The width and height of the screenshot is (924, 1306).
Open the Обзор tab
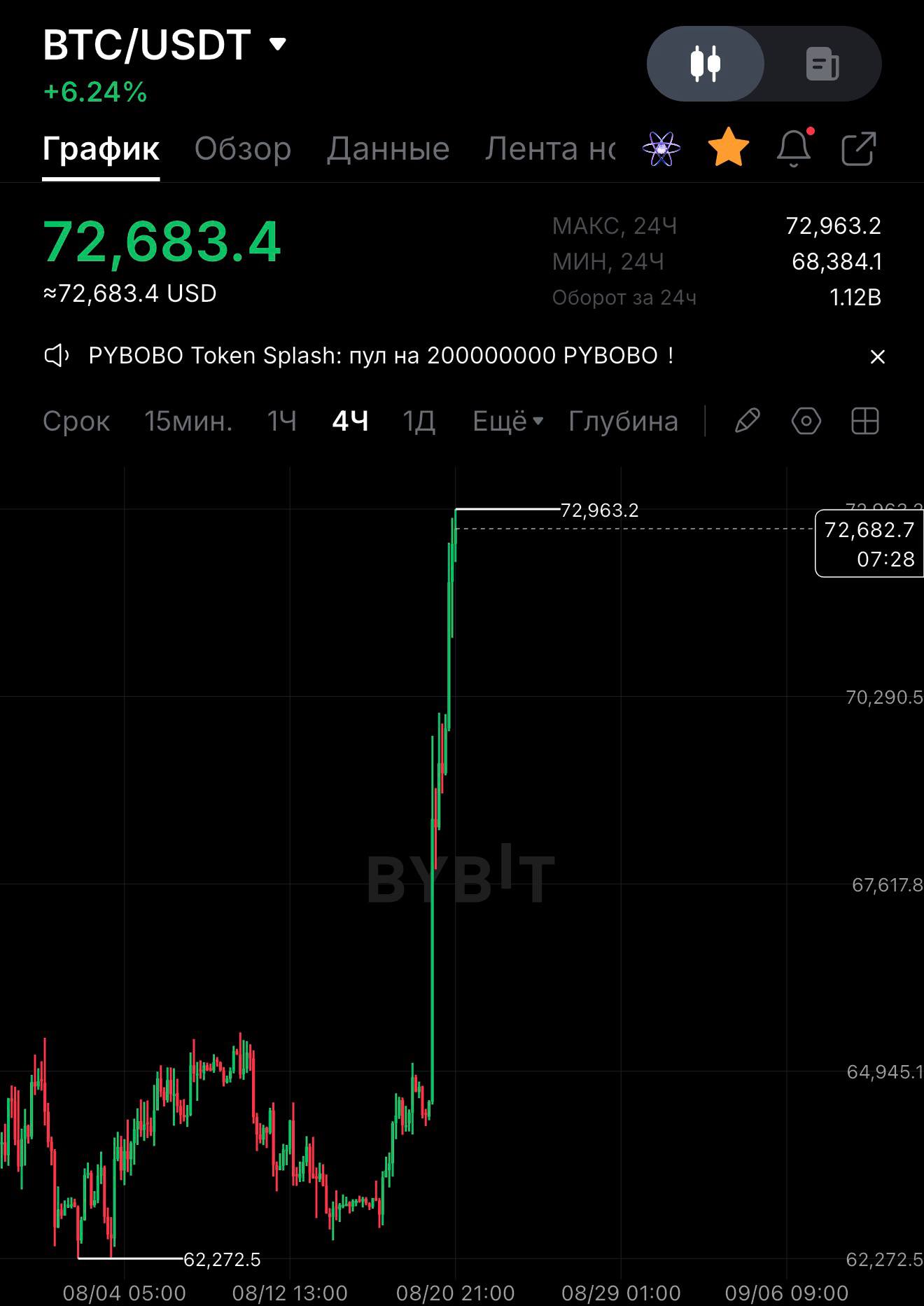[243, 148]
